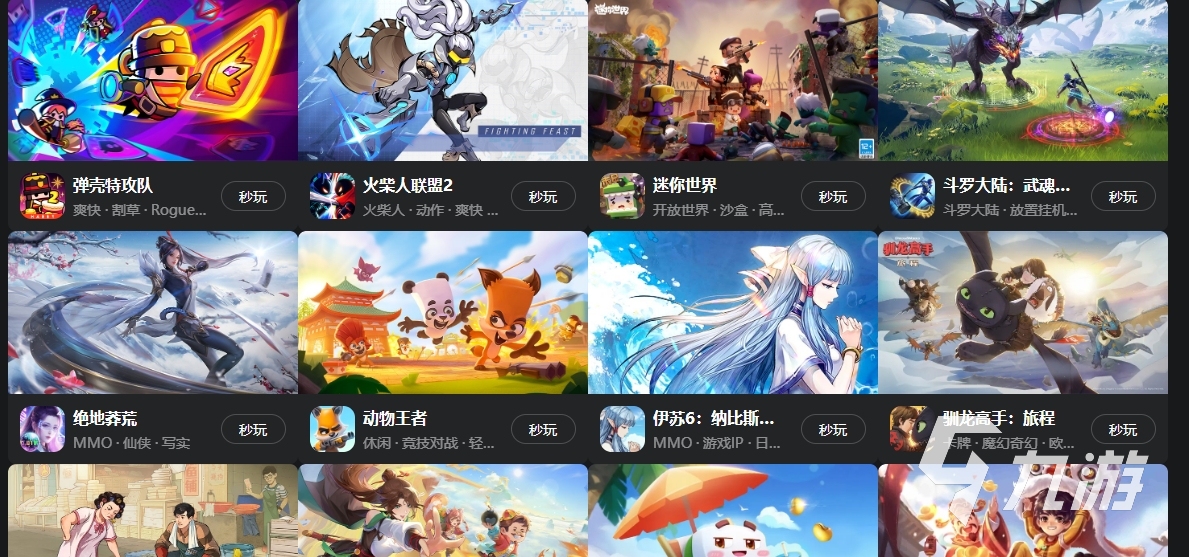The height and width of the screenshot is (557, 1189).
Task: Tap 秒玩 next to 斗罗大陆：武魂
Action: tap(1123, 196)
